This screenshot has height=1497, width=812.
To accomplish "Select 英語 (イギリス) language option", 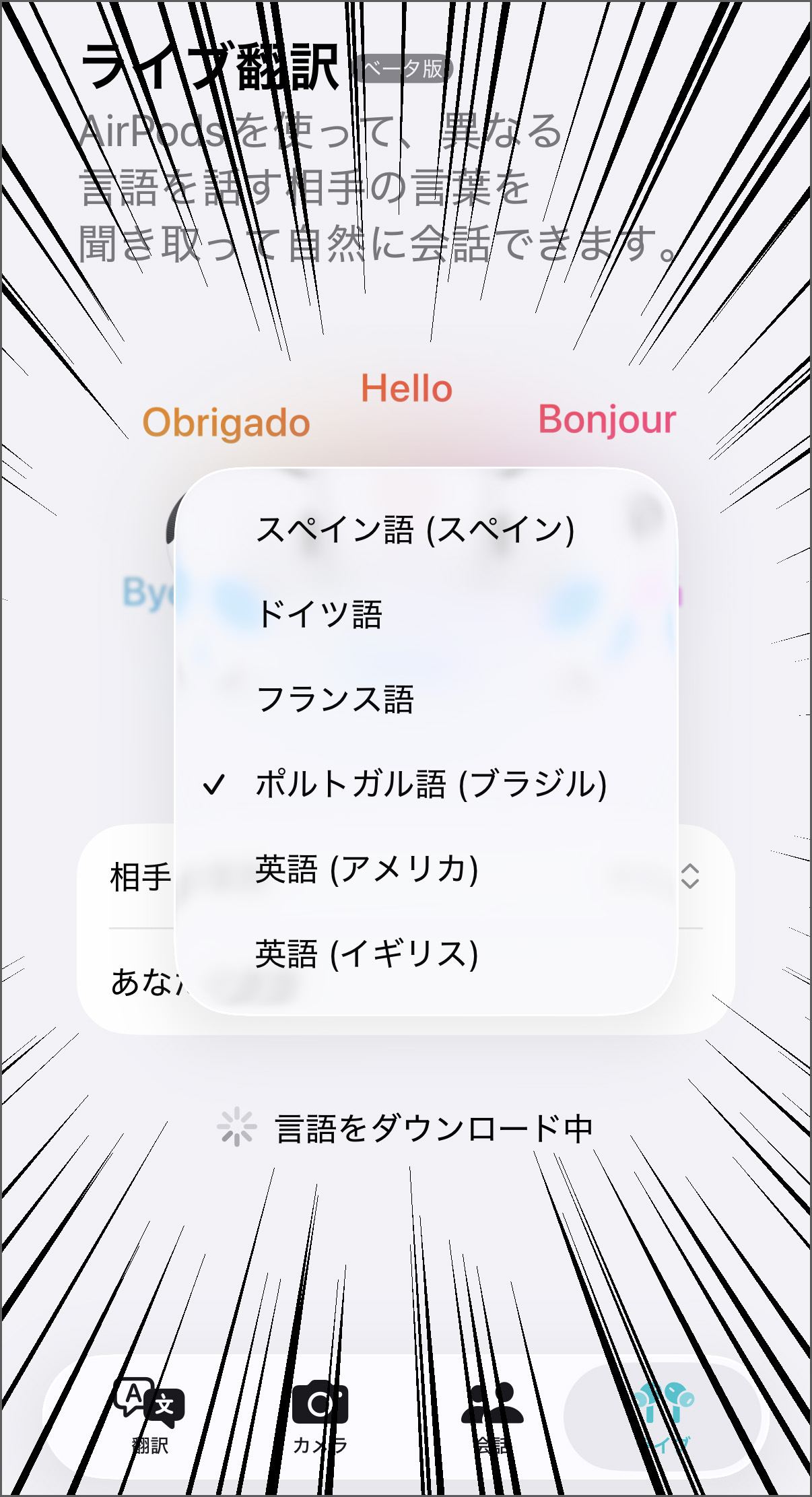I will (367, 954).
